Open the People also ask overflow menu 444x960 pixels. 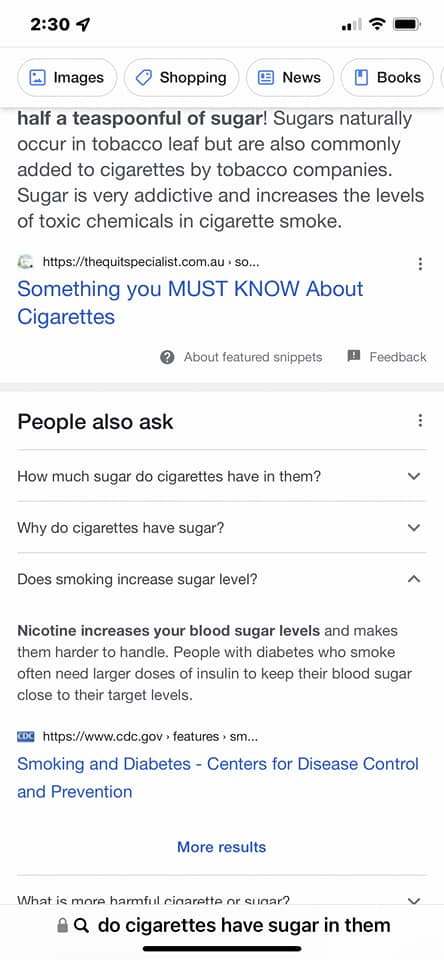tap(420, 421)
